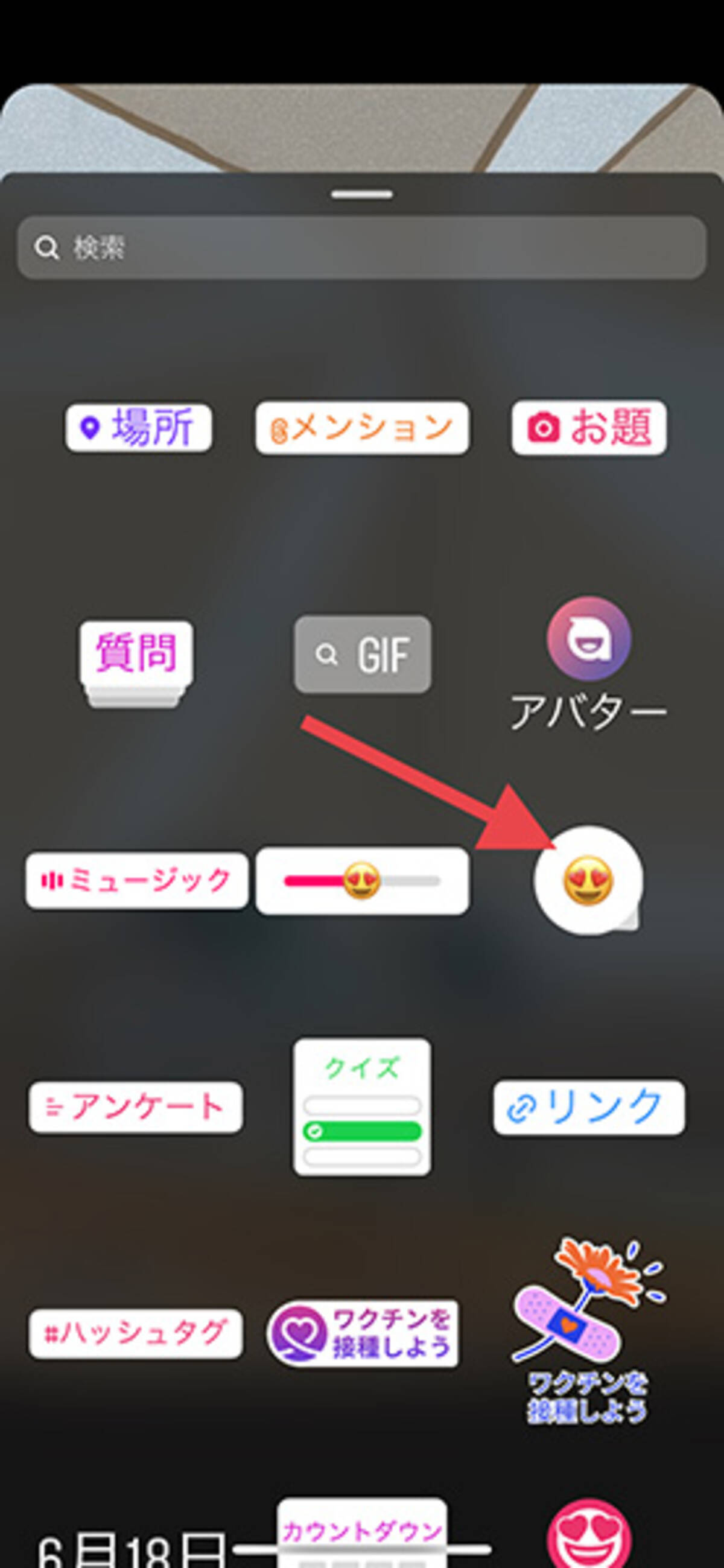Add the 場所 location sticker
Image resolution: width=724 pixels, height=1568 pixels.
(139, 427)
